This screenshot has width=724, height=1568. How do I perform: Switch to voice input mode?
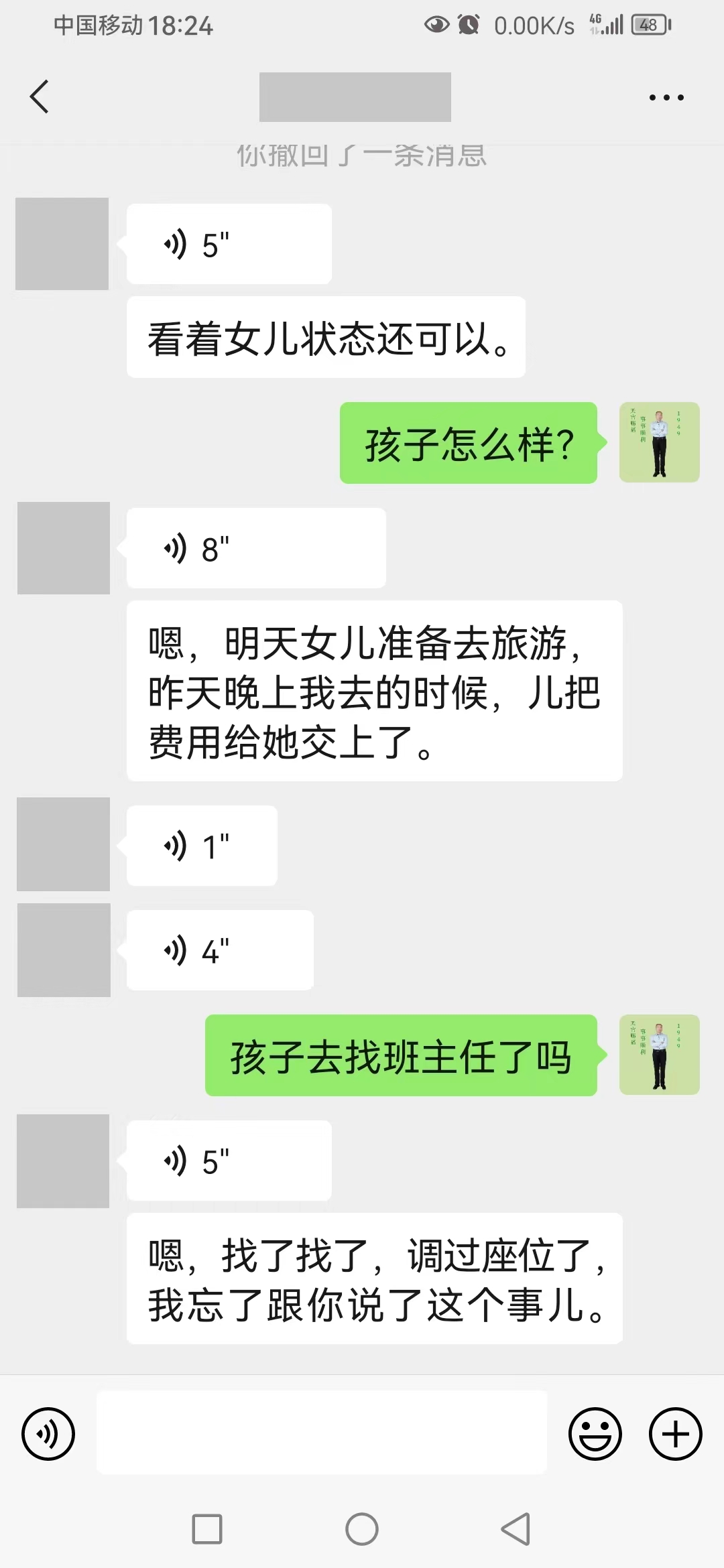pos(48,1433)
